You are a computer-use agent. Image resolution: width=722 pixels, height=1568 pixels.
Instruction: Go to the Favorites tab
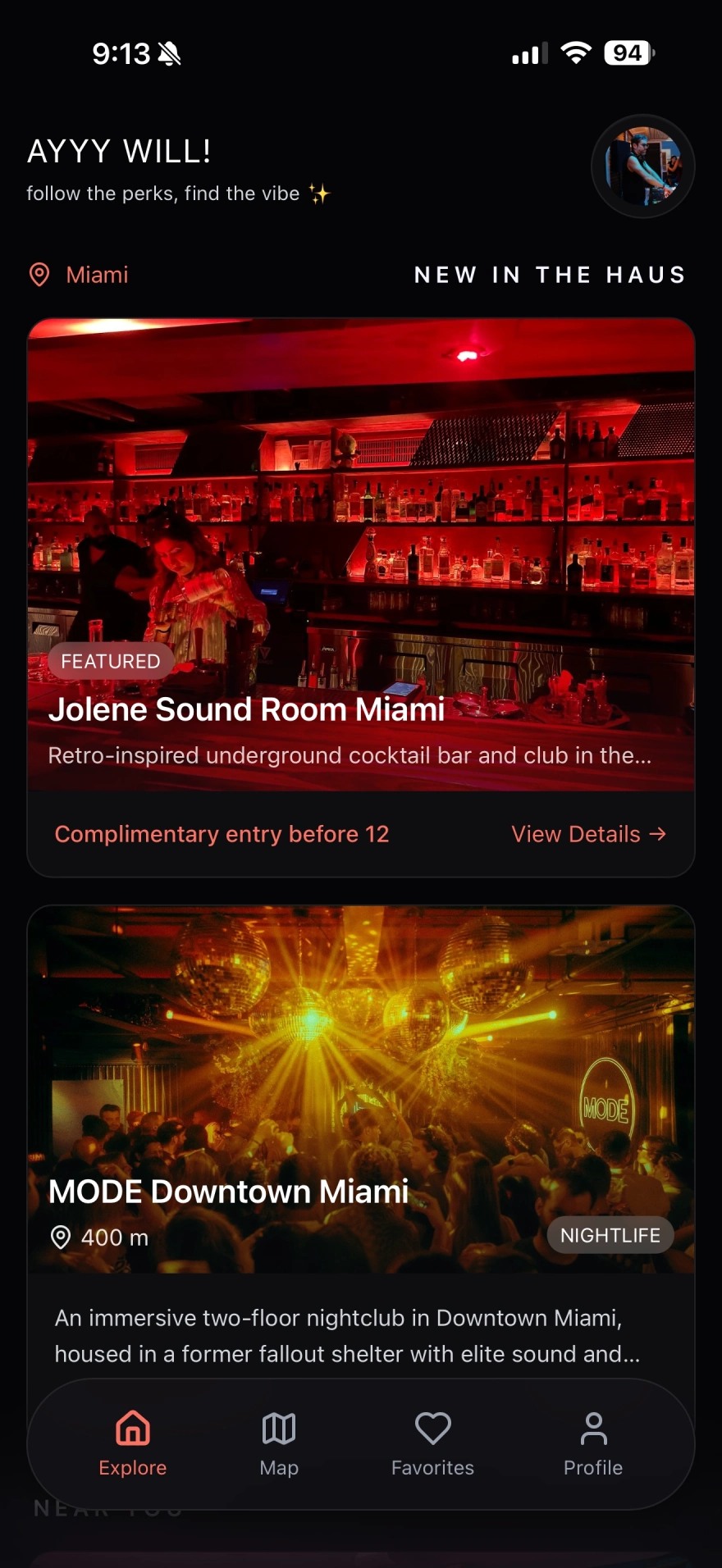[x=432, y=1443]
